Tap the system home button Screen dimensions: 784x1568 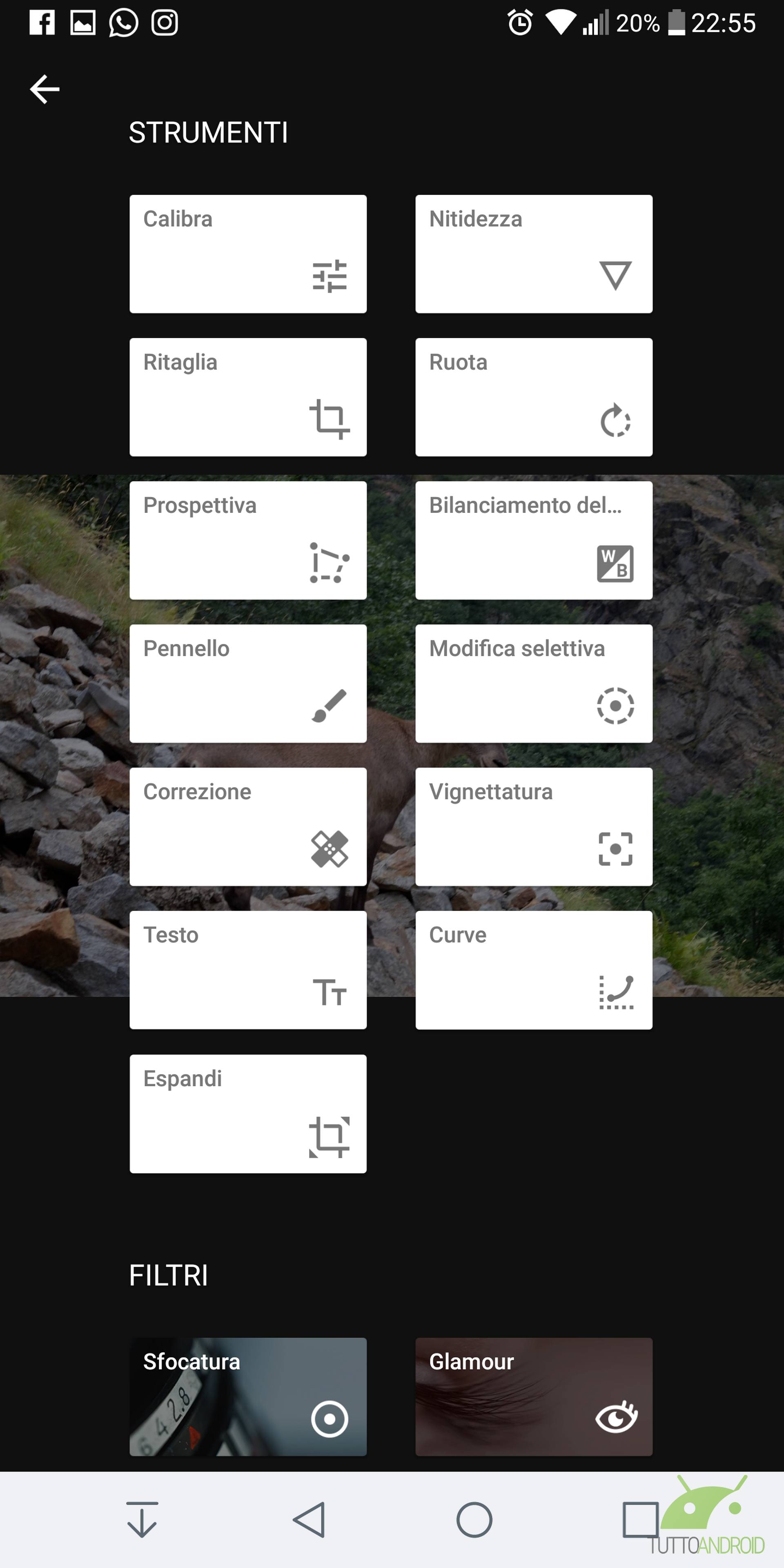click(x=474, y=1520)
